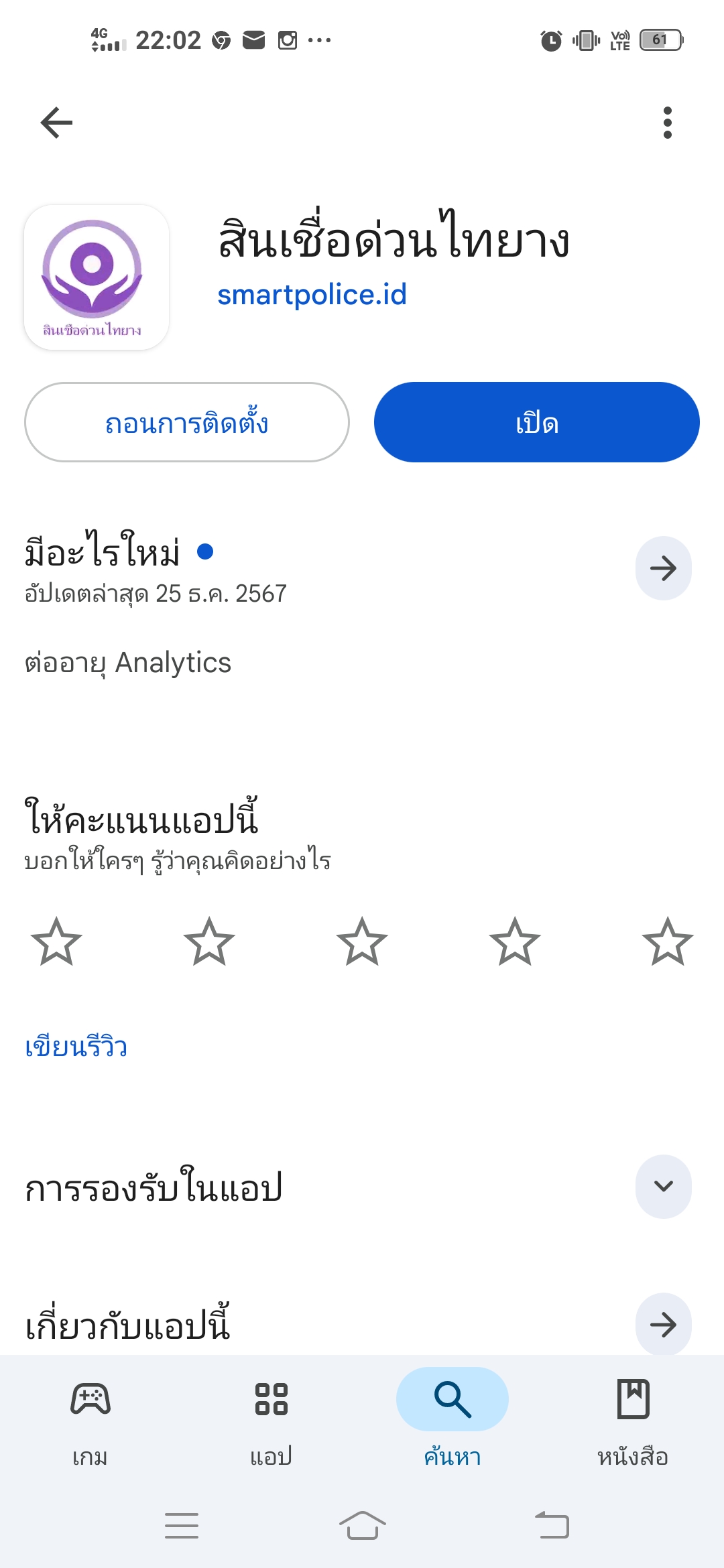The height and width of the screenshot is (1568, 724).
Task: Rate the app five stars
Action: [668, 941]
